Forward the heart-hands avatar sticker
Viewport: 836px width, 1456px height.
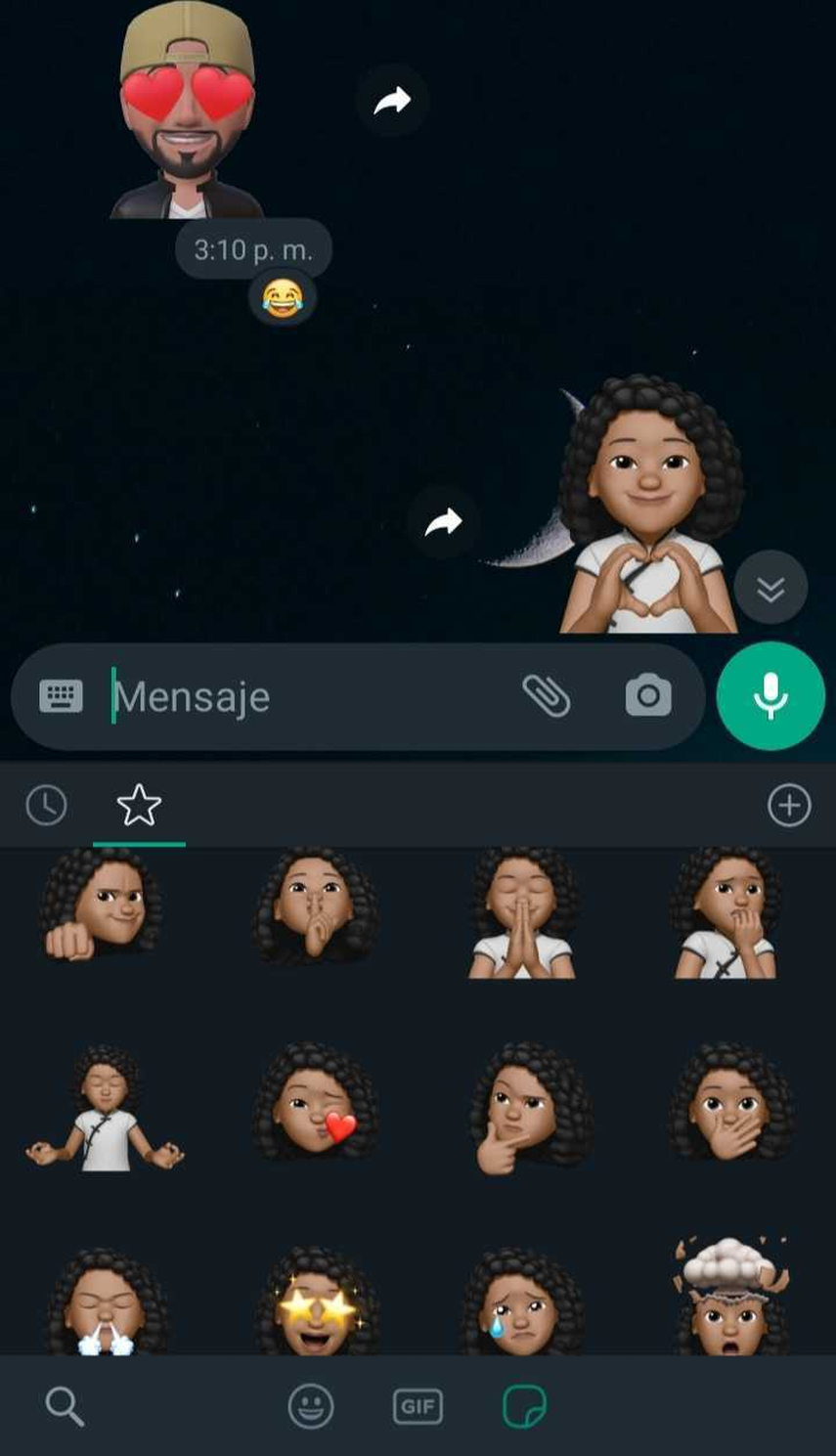(x=443, y=522)
